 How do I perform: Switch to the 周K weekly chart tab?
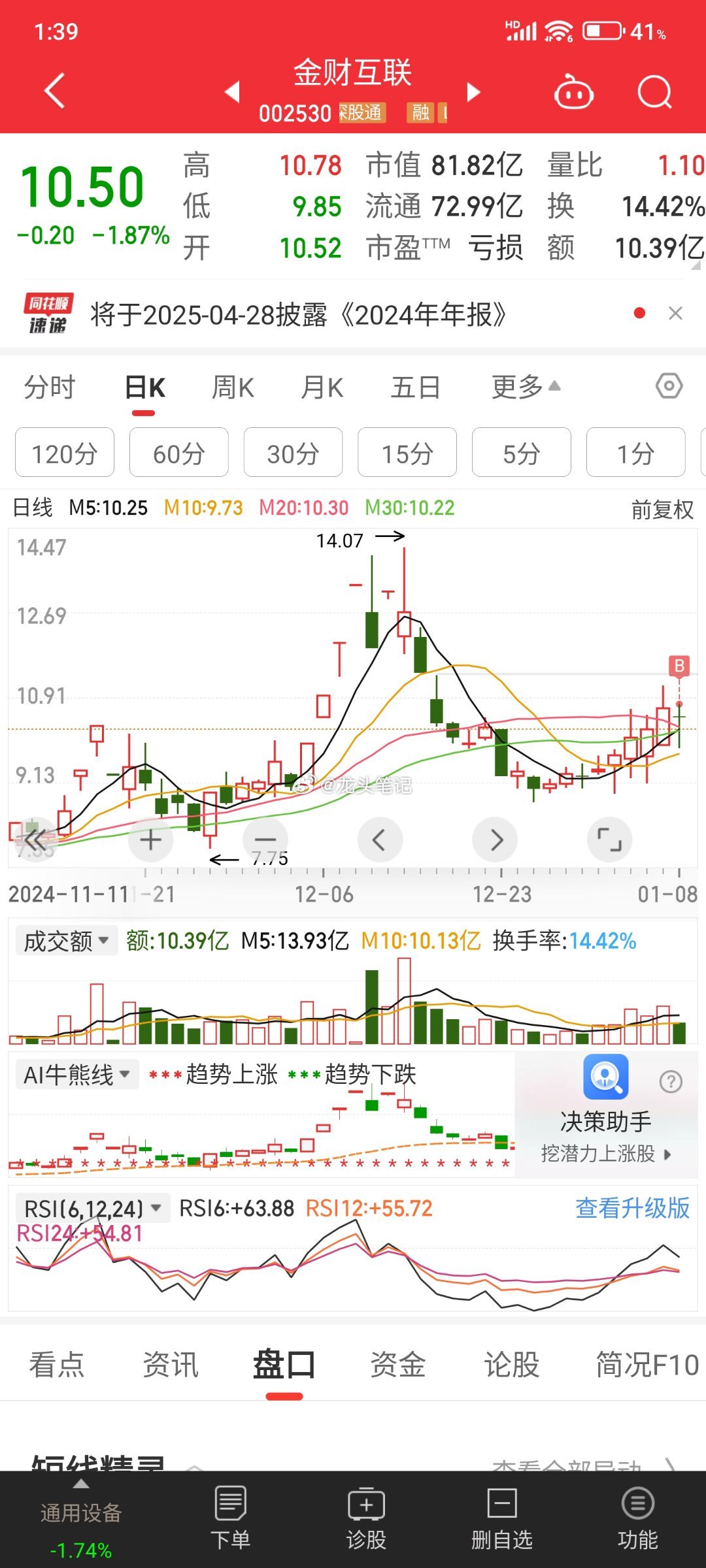[x=233, y=387]
